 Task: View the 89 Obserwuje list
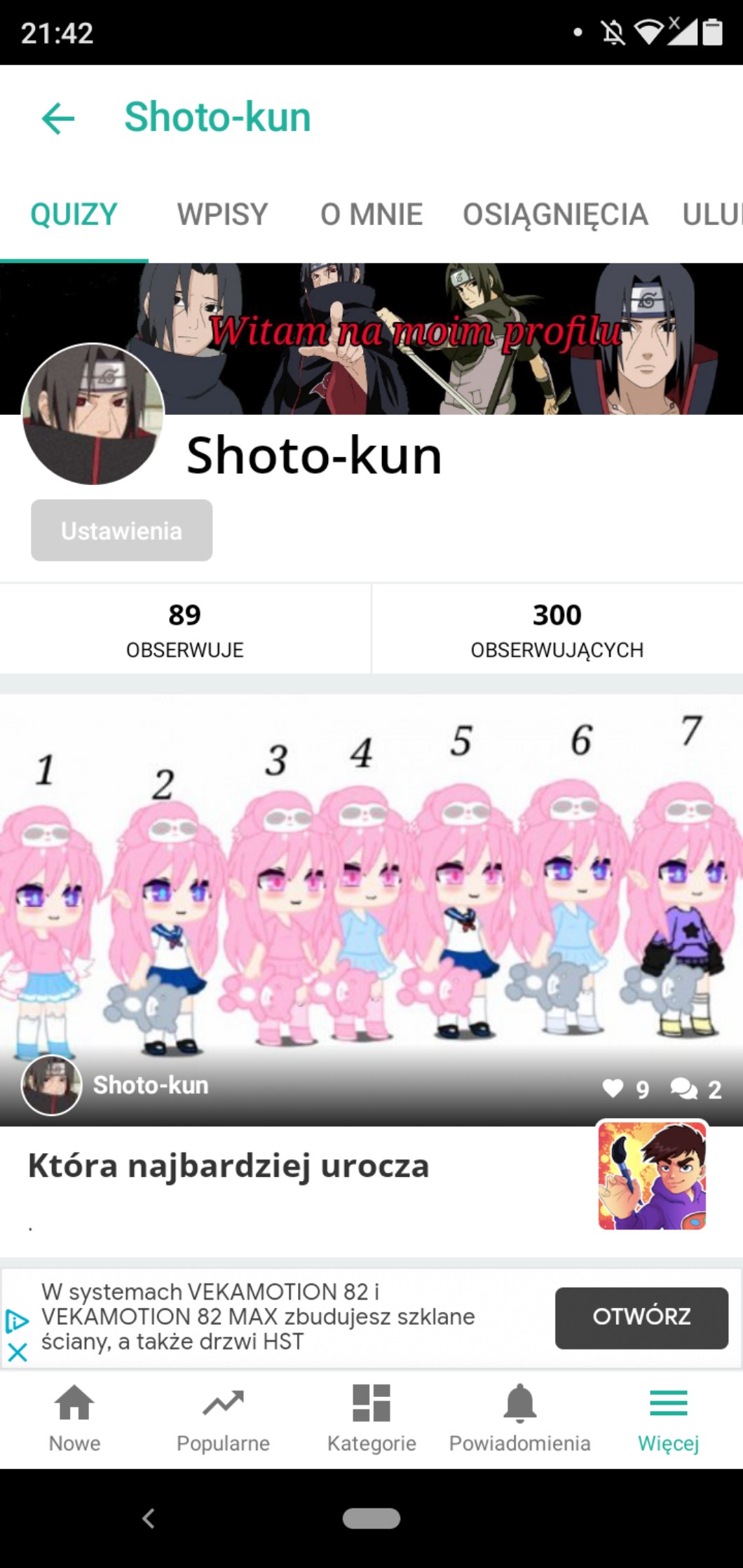tap(185, 629)
